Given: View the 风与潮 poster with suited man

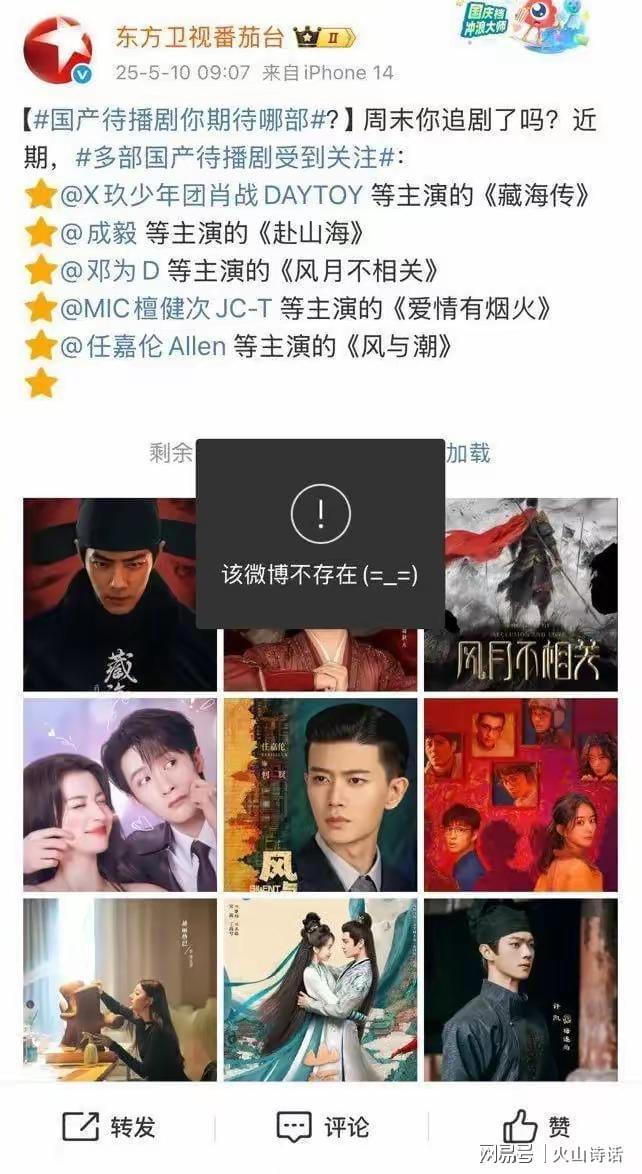Looking at the screenshot, I should pyautogui.click(x=319, y=794).
